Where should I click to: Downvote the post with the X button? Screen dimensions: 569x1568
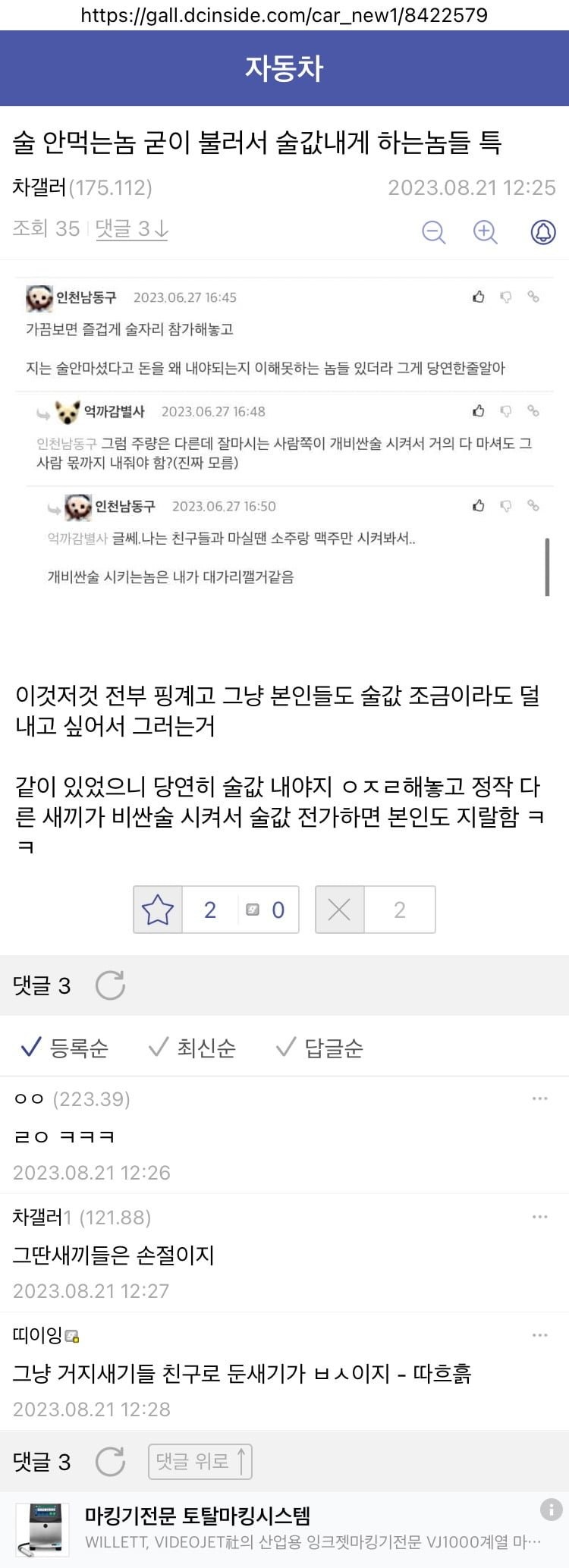pos(339,910)
